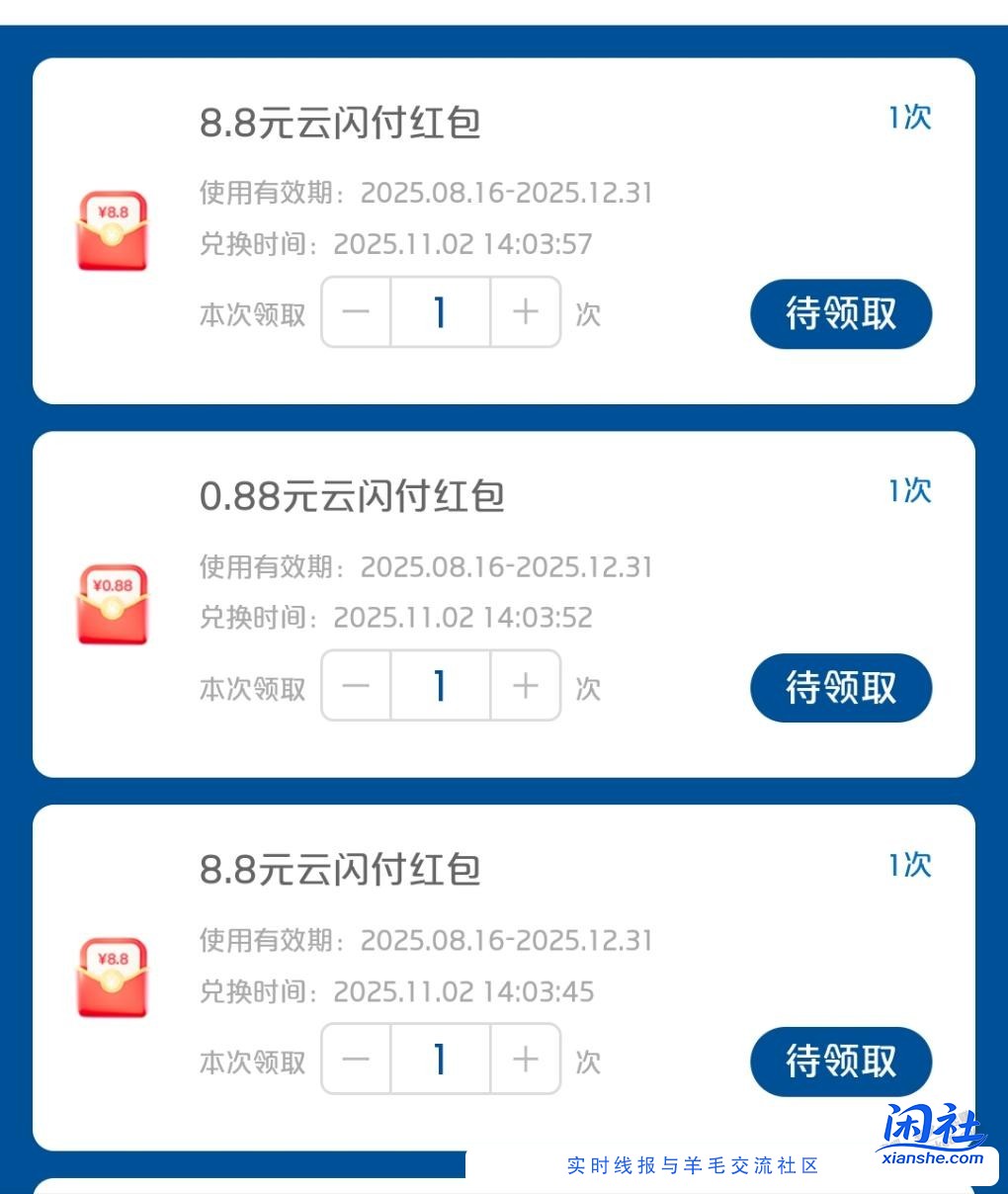1008x1194 pixels.
Task: Click the ¥8.8 red envelope icon on third card
Action: 112,978
